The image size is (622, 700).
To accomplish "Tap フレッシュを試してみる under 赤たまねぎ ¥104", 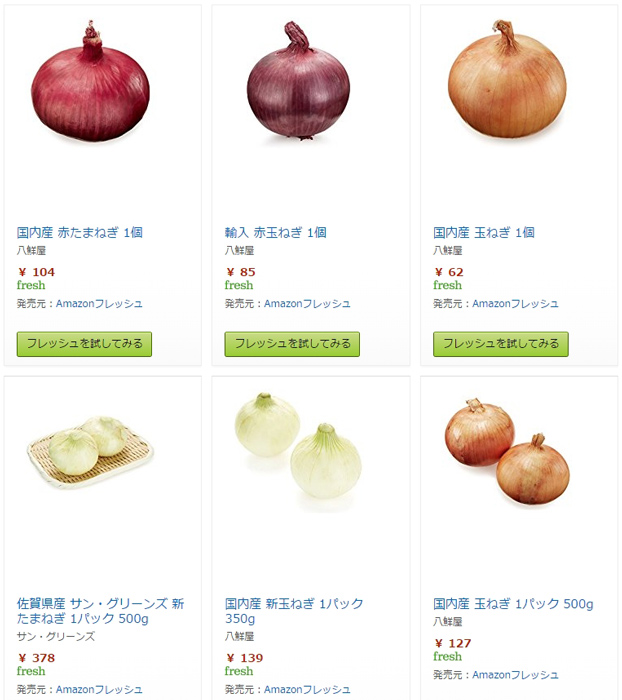I will click(x=85, y=344).
